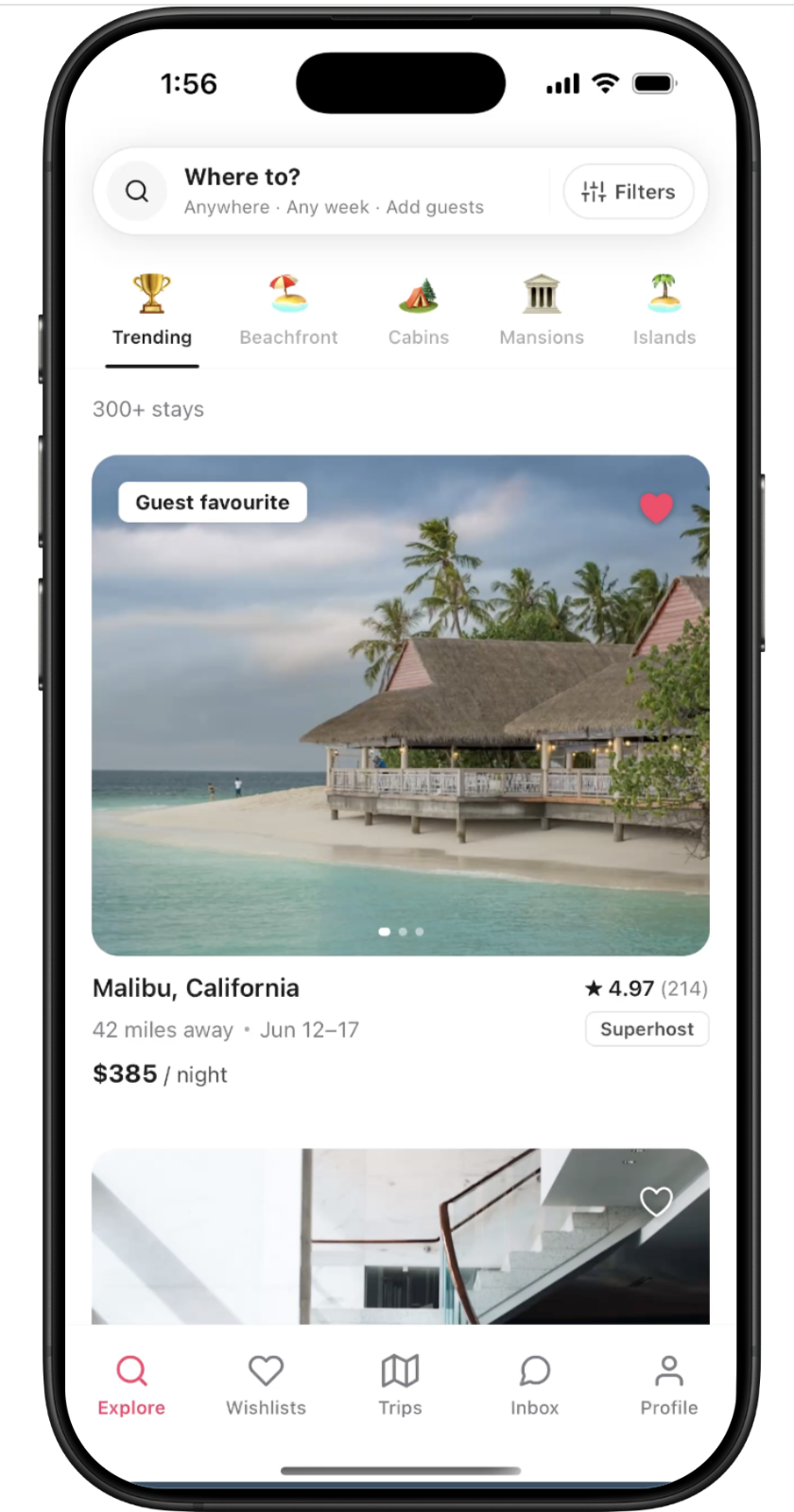Go to the Profile tab

coord(668,1384)
